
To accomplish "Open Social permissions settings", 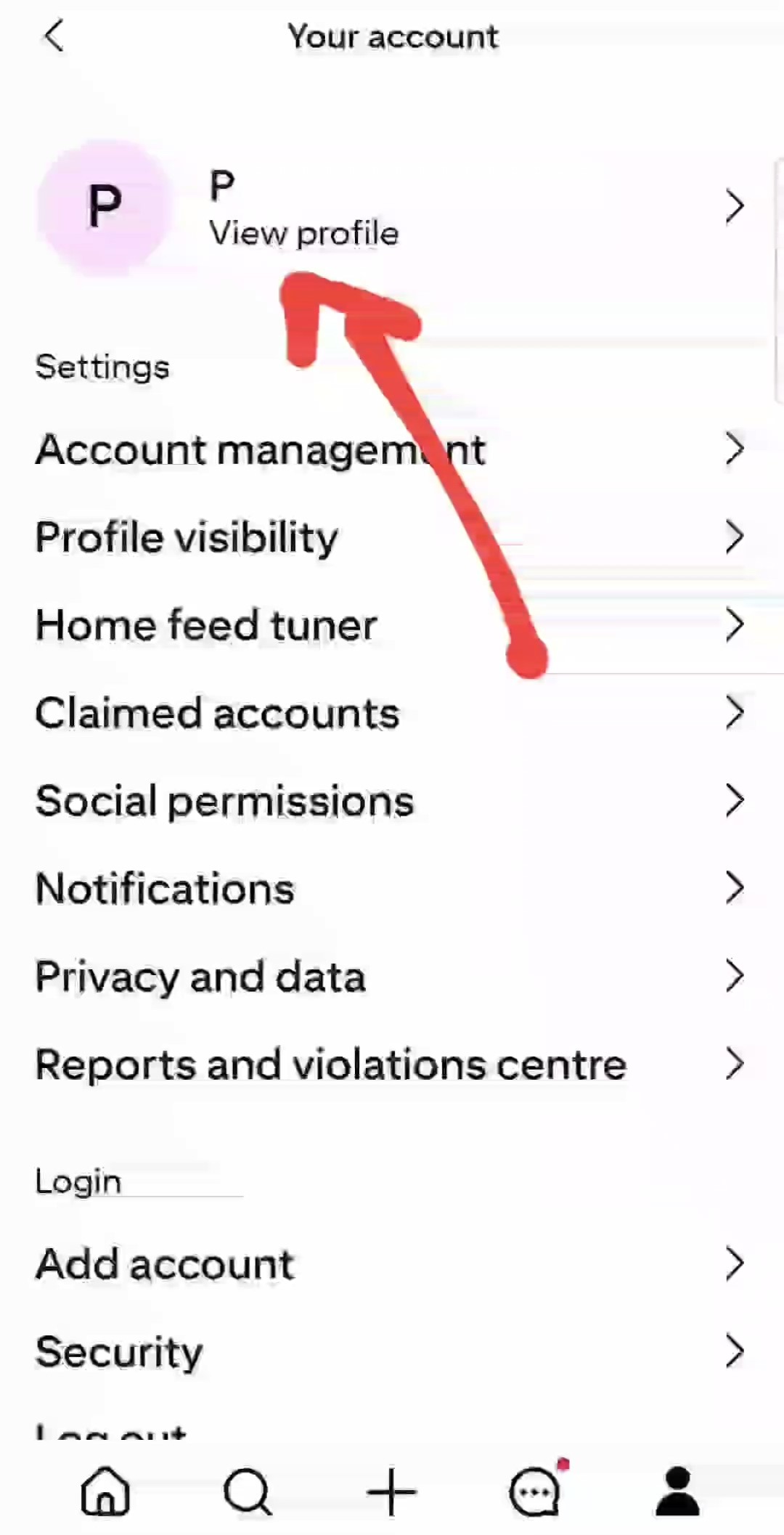I will 223,800.
